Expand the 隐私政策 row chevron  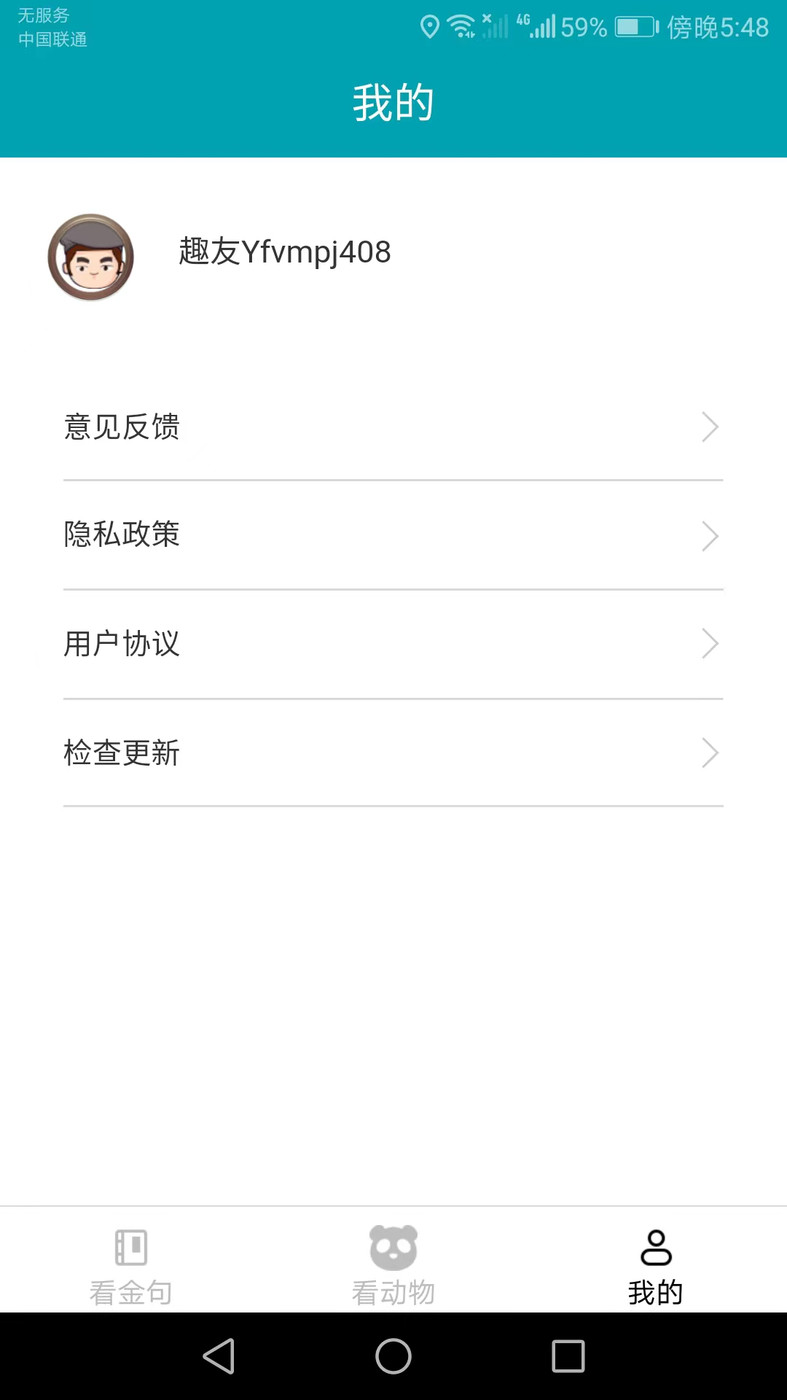(x=709, y=536)
